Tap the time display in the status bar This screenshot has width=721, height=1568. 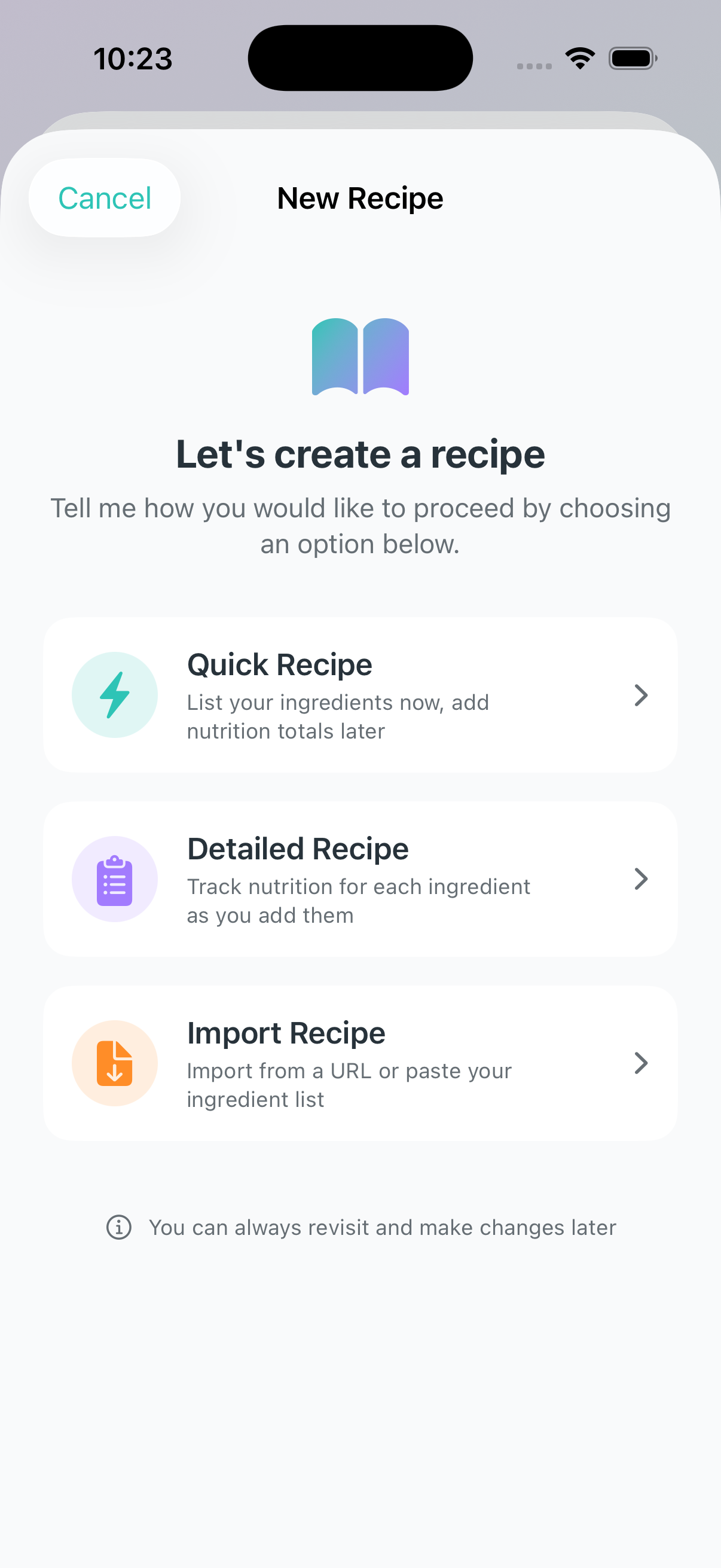pyautogui.click(x=133, y=58)
